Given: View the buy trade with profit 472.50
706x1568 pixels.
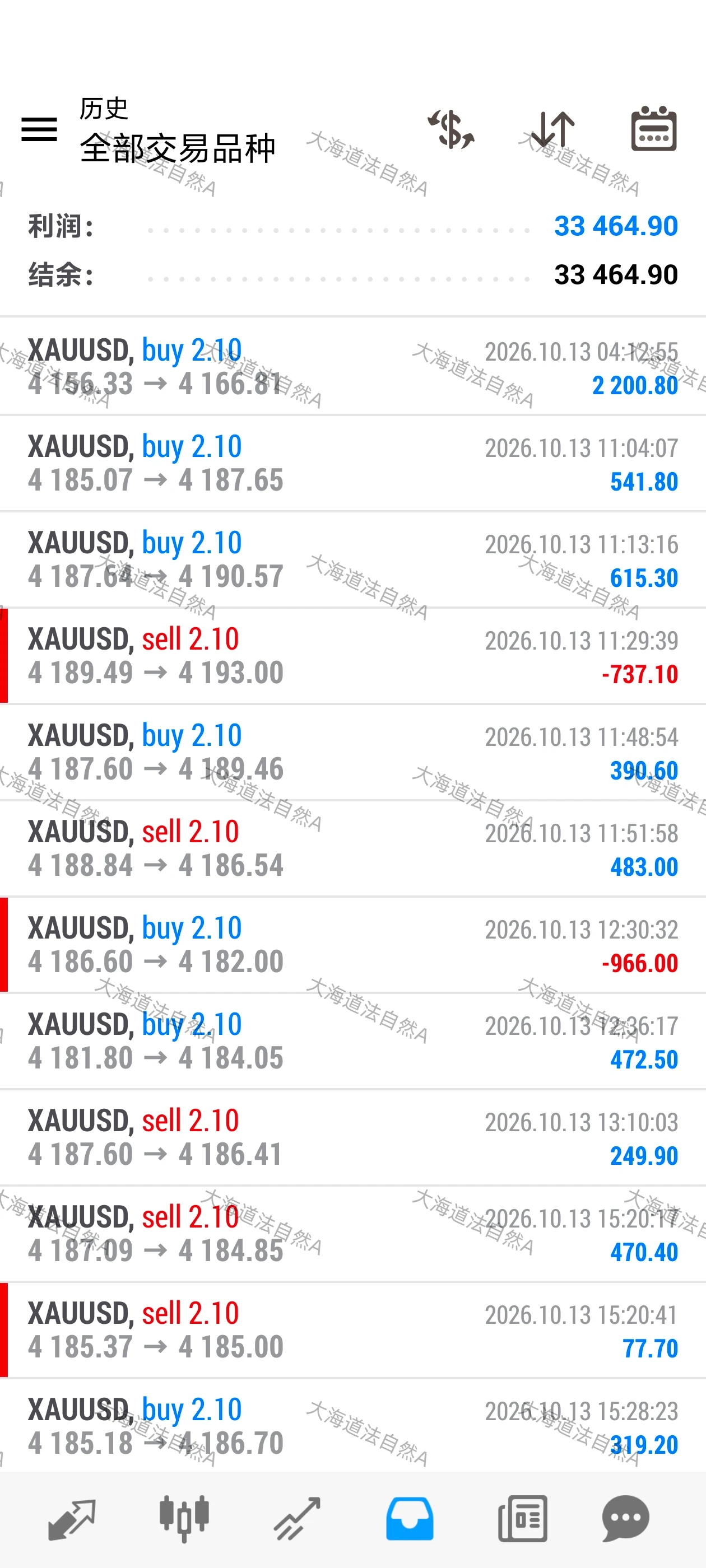Looking at the screenshot, I should 352,1042.
